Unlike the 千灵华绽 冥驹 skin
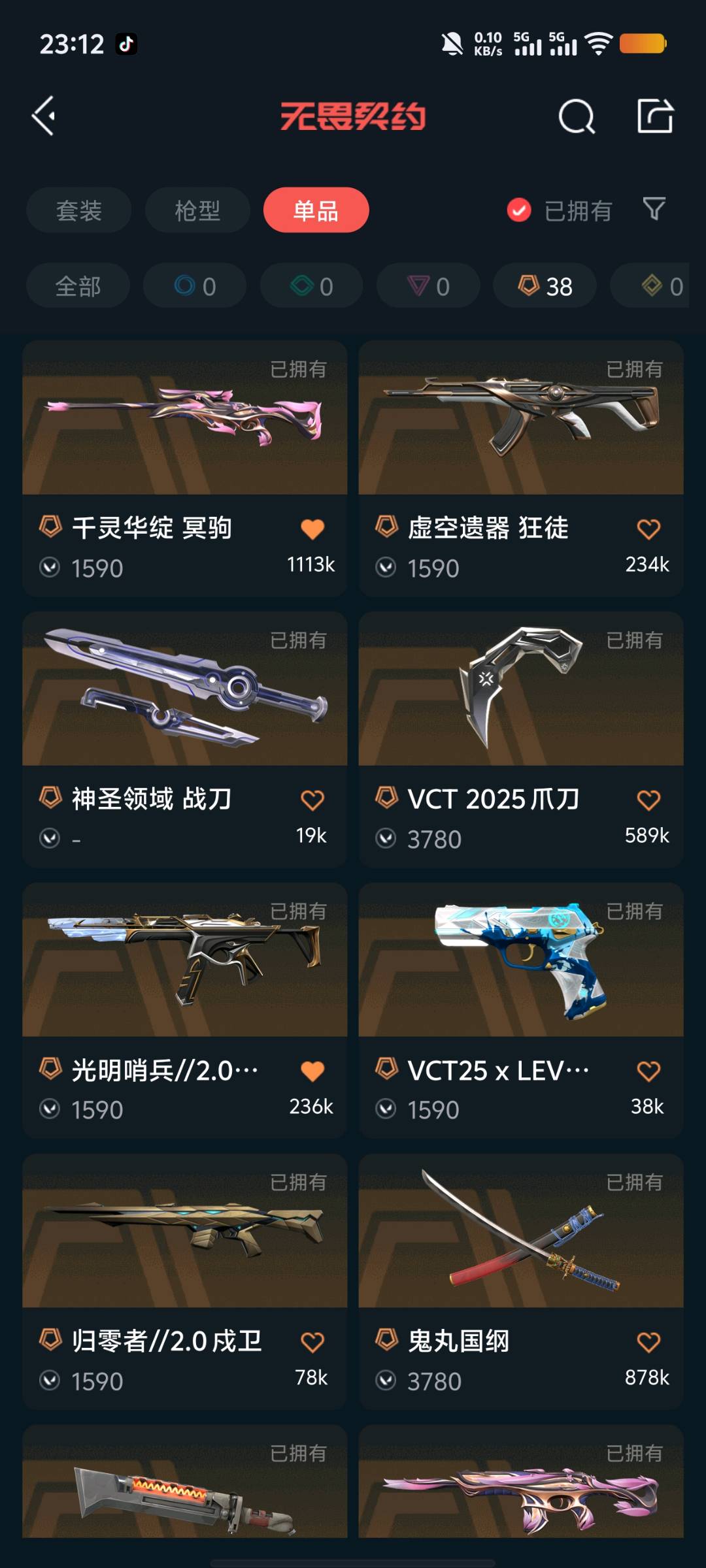The width and height of the screenshot is (706, 1568). [x=312, y=529]
